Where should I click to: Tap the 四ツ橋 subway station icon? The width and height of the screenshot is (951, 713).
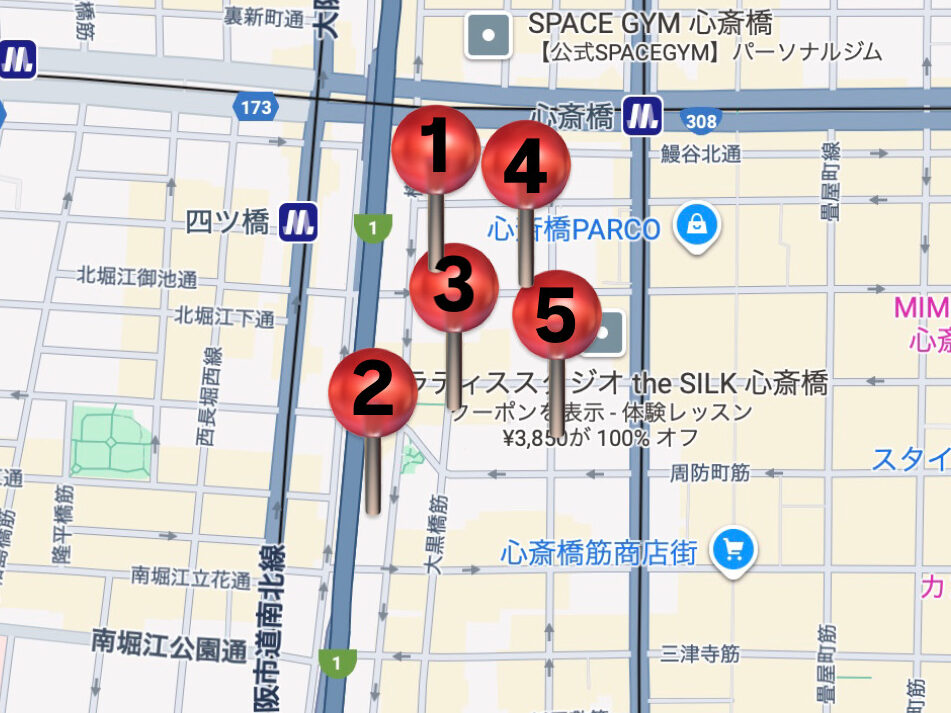click(299, 220)
